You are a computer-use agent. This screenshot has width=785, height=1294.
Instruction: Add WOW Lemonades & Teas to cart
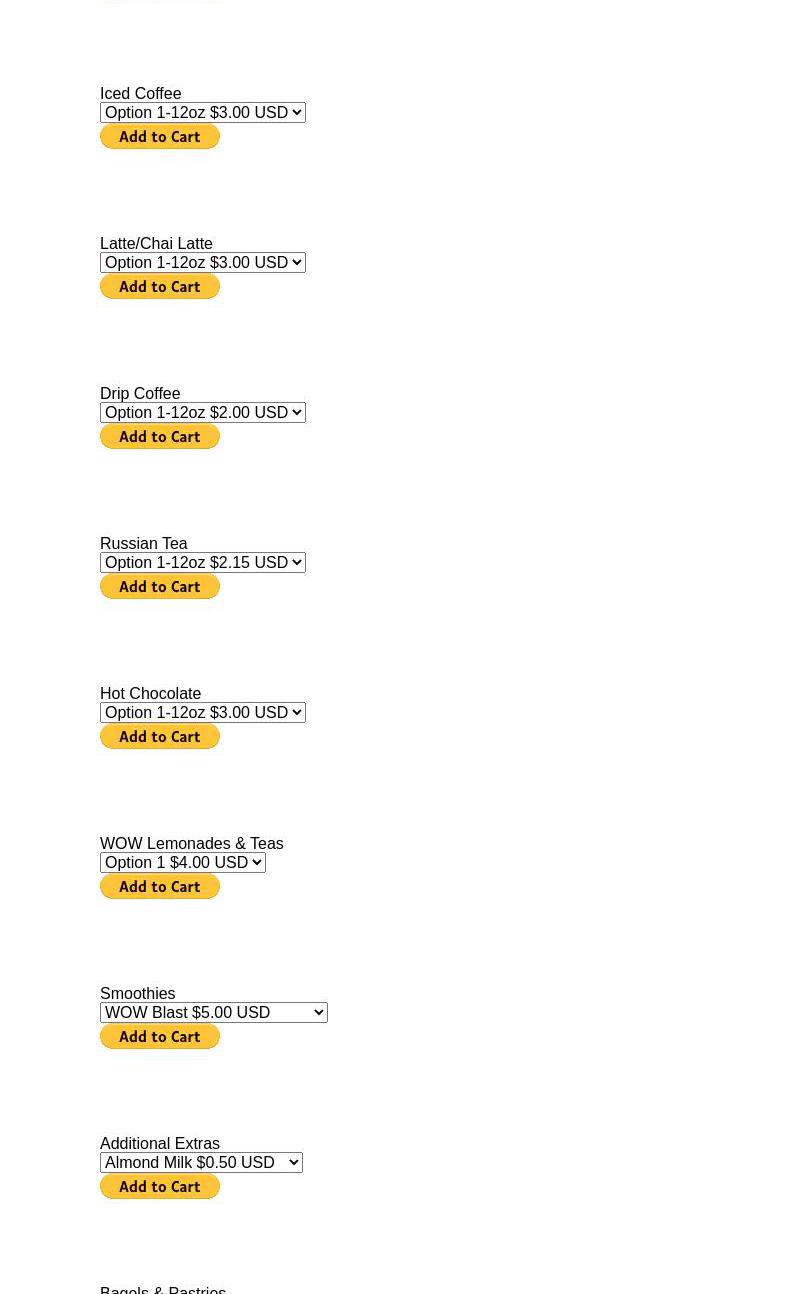160,887
